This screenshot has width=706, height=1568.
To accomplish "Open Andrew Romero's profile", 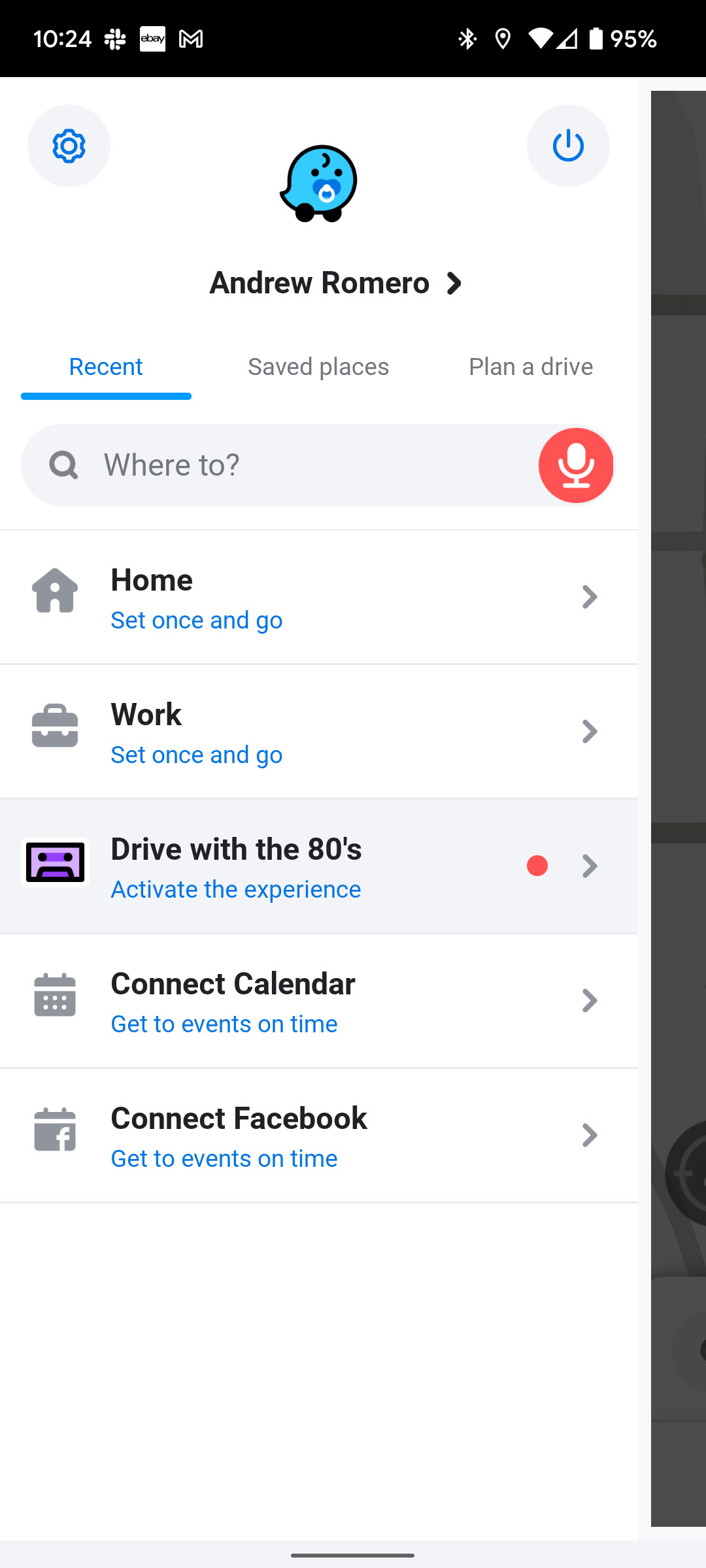I will pyautogui.click(x=335, y=283).
